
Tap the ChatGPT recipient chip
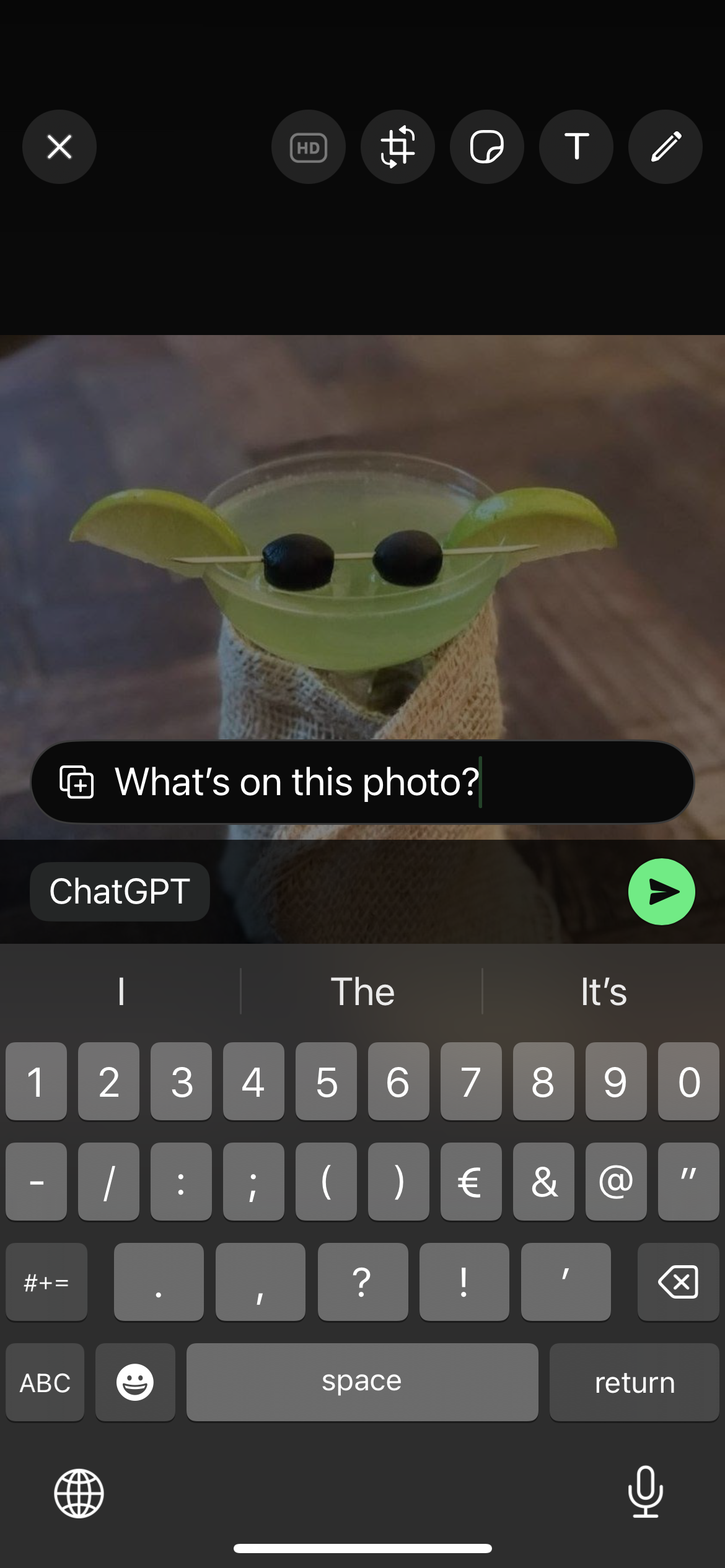click(x=120, y=892)
